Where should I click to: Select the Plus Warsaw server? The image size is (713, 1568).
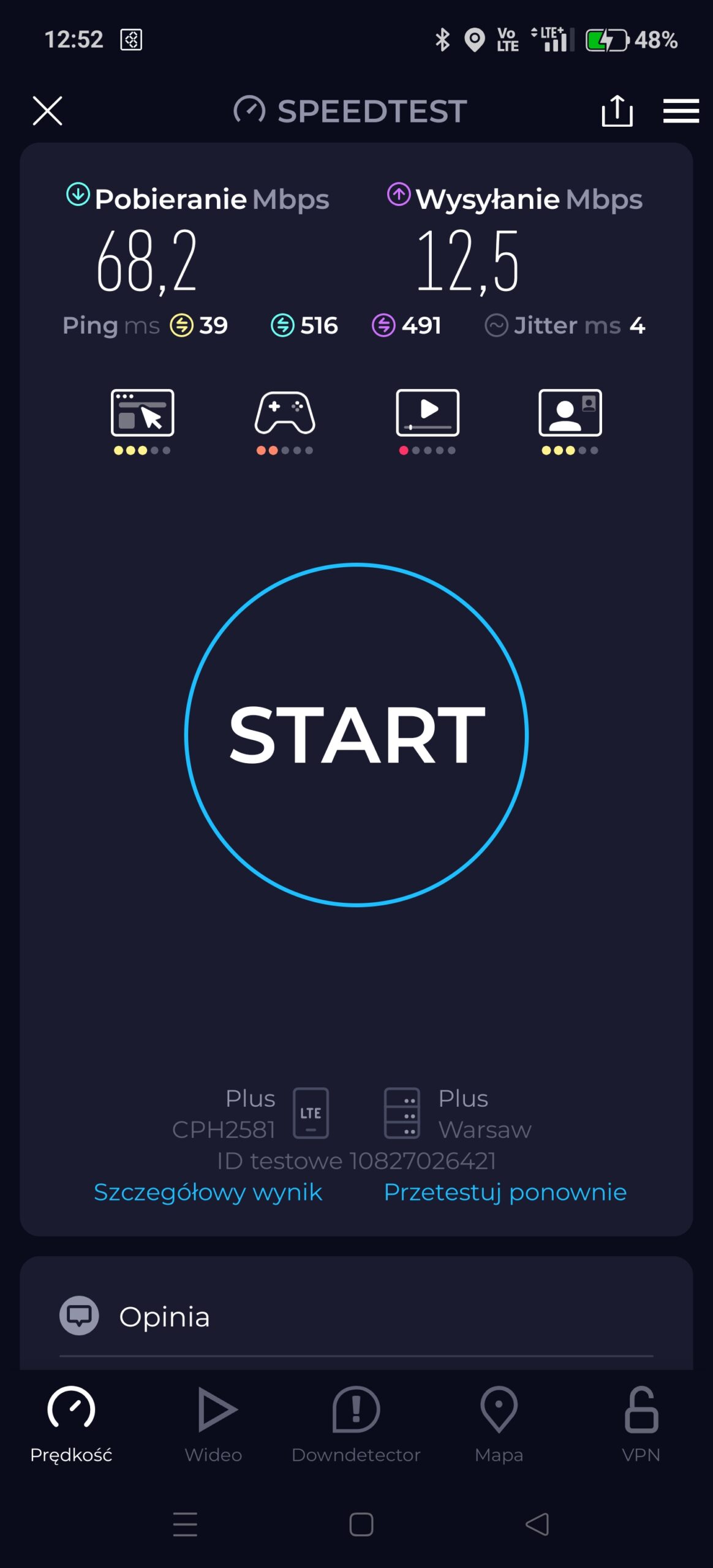point(458,1114)
